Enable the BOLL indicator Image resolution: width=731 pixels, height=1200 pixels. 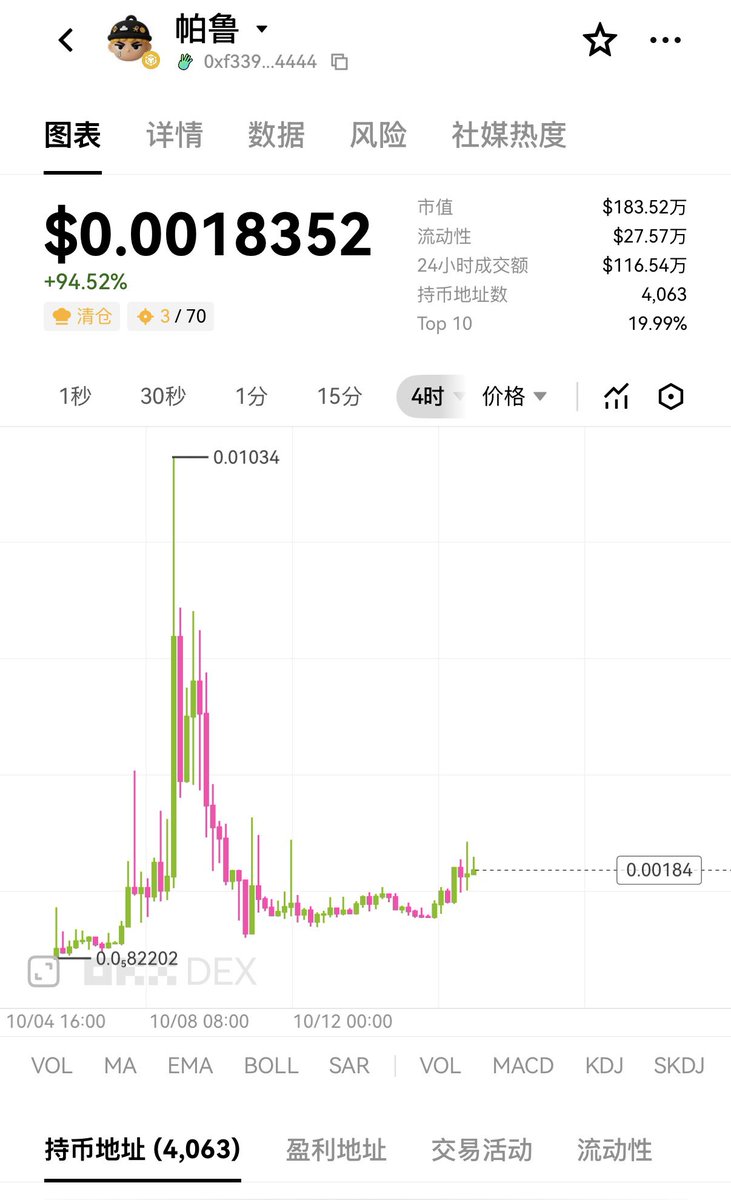[x=271, y=1066]
